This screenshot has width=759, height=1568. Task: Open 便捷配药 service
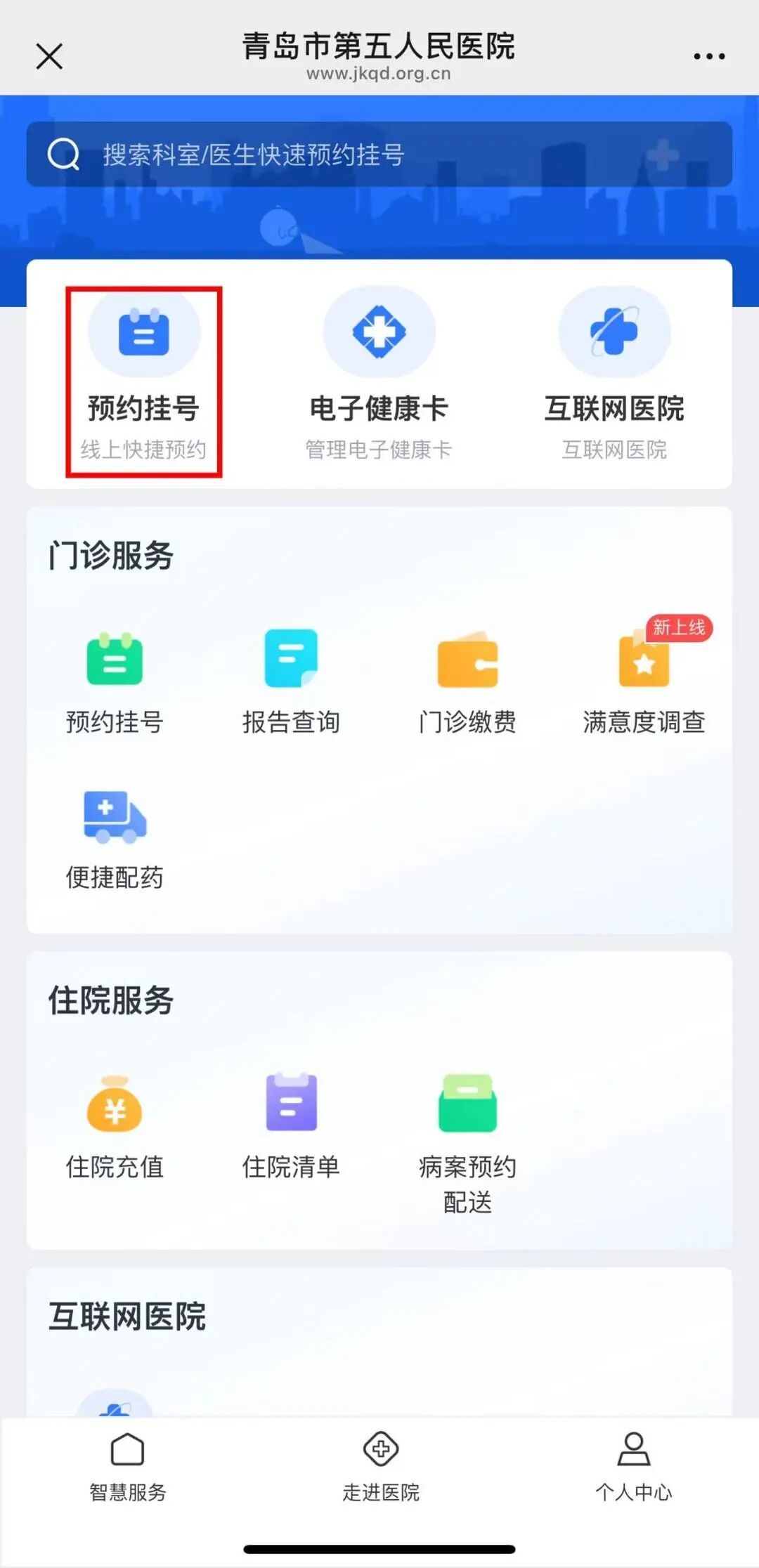115,837
